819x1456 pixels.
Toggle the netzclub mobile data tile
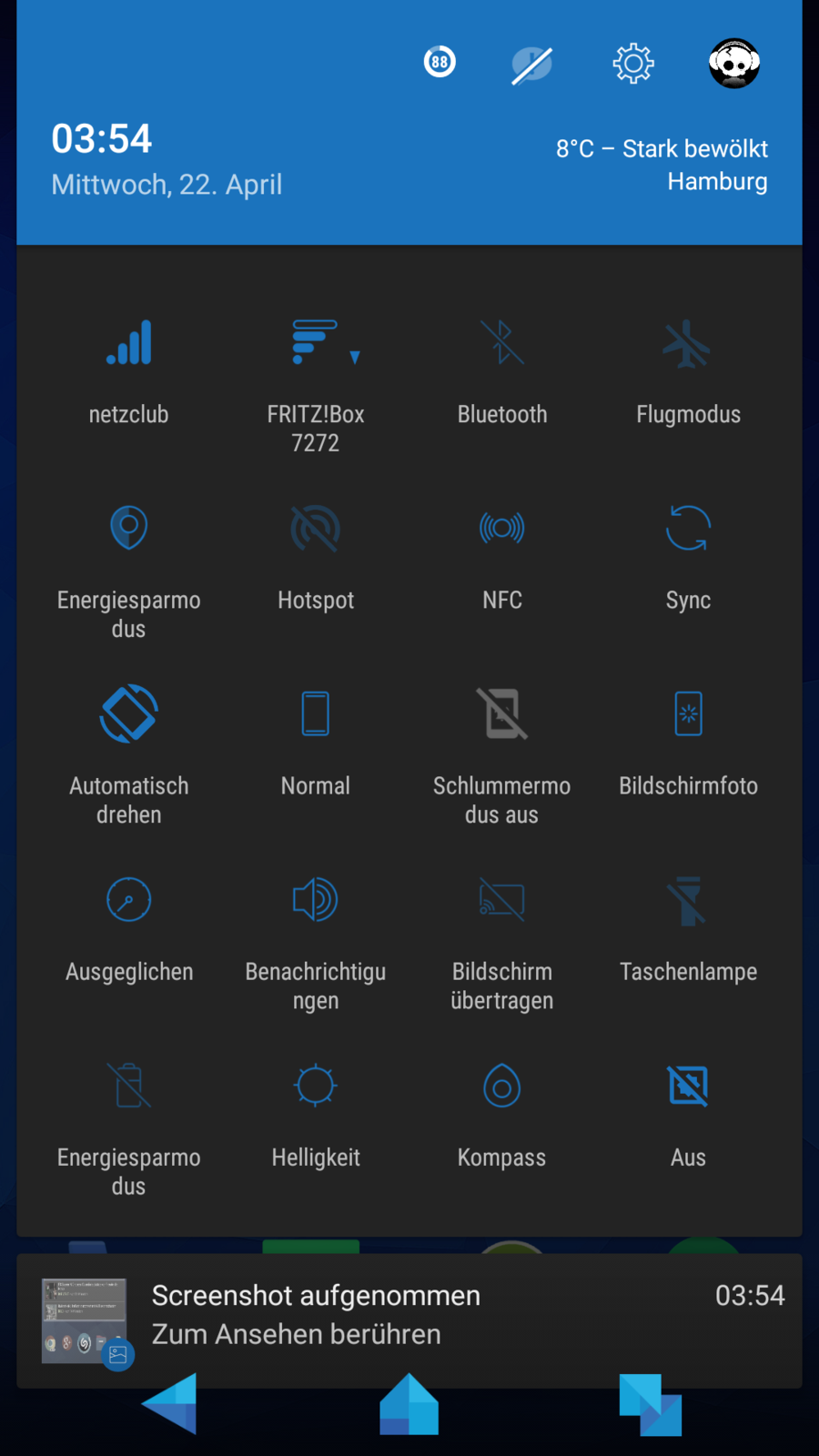[129, 344]
